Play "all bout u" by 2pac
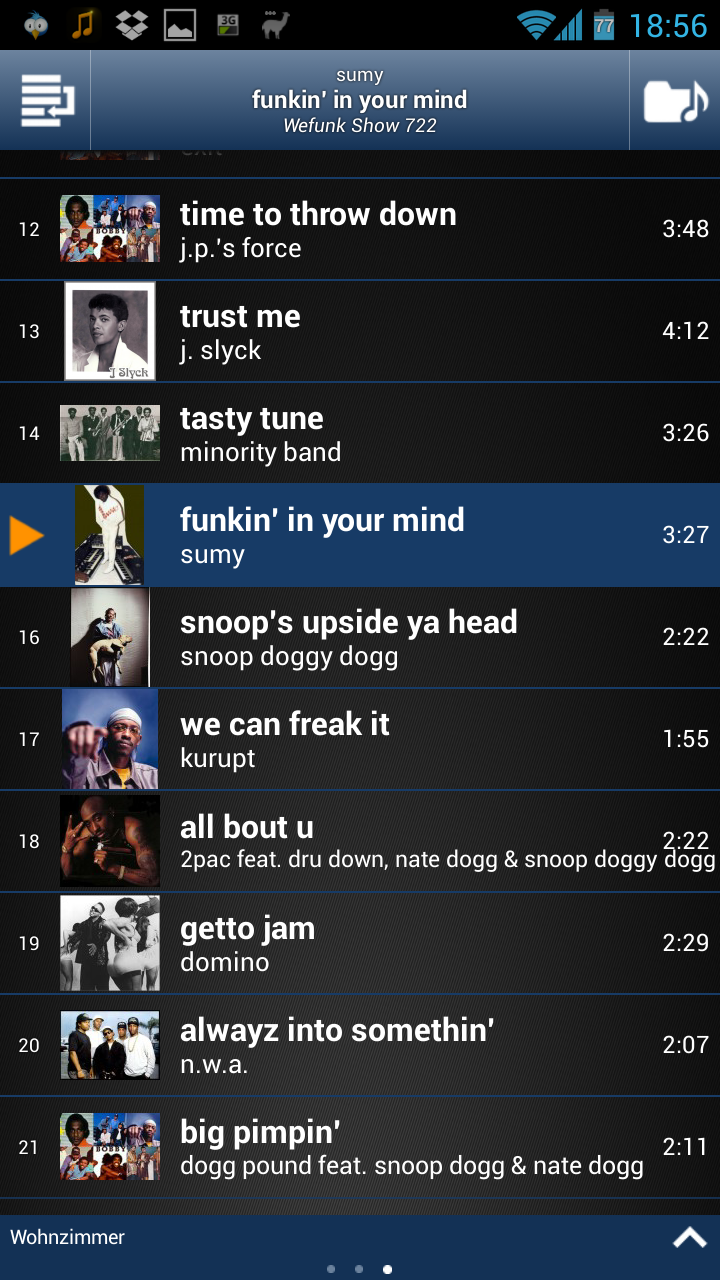720x1280 pixels. [360, 842]
